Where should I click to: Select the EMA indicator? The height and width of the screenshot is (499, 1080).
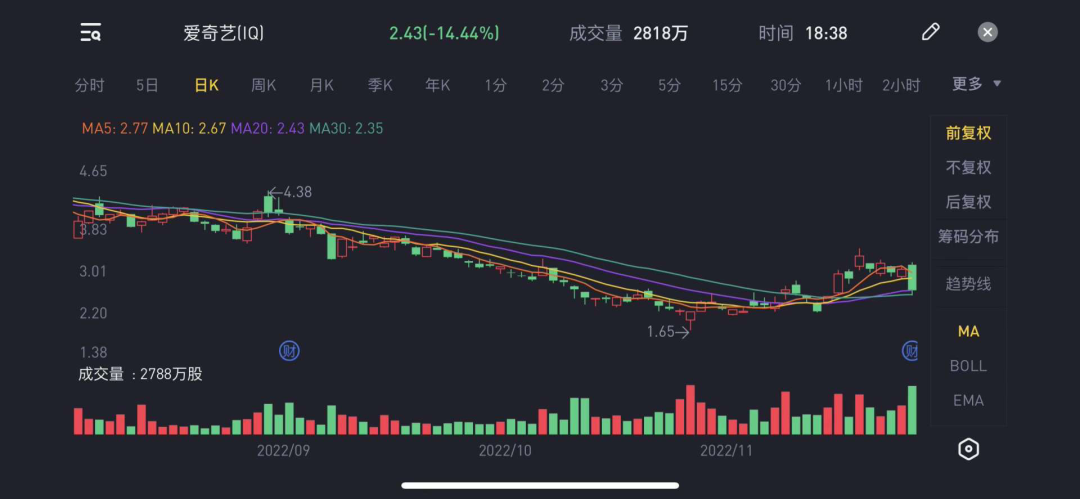click(968, 401)
